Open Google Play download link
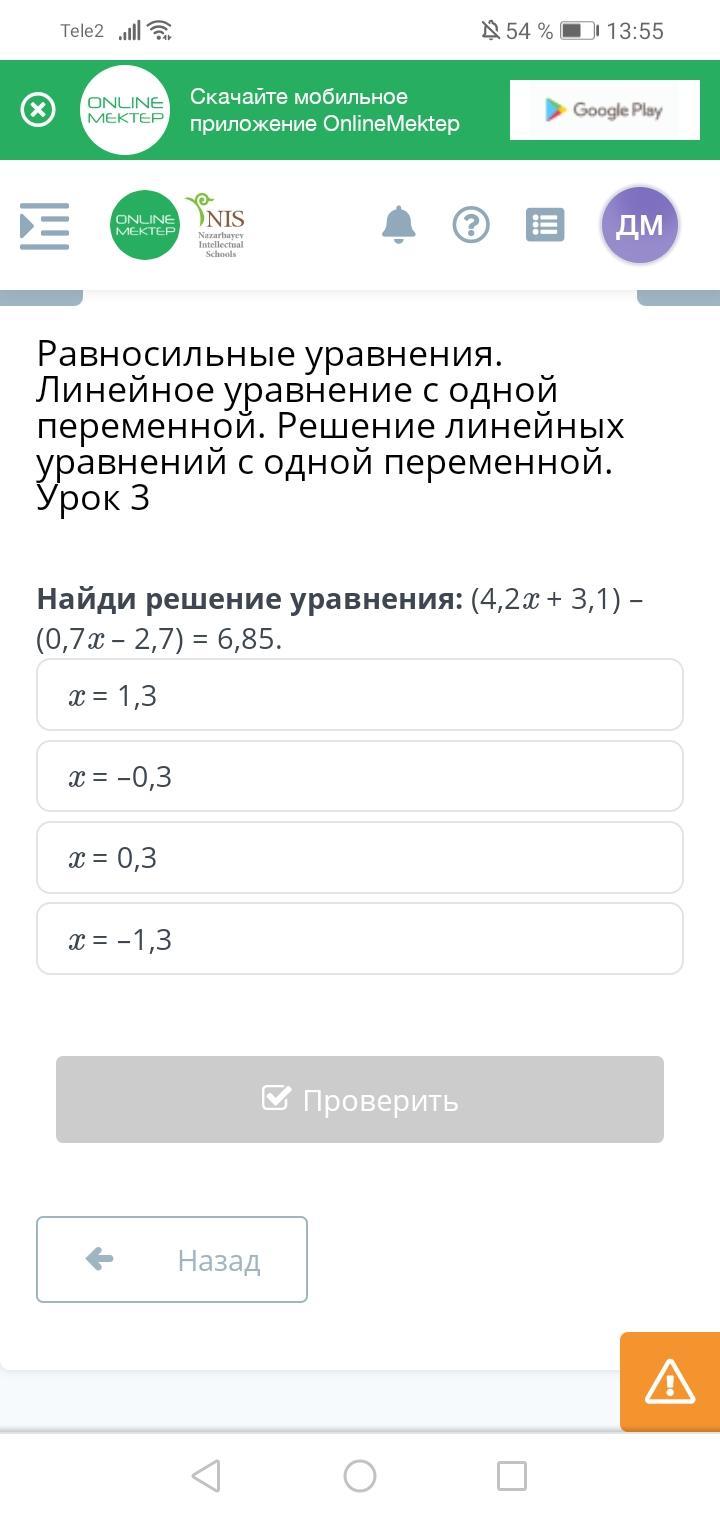The width and height of the screenshot is (720, 1520). pyautogui.click(x=603, y=110)
